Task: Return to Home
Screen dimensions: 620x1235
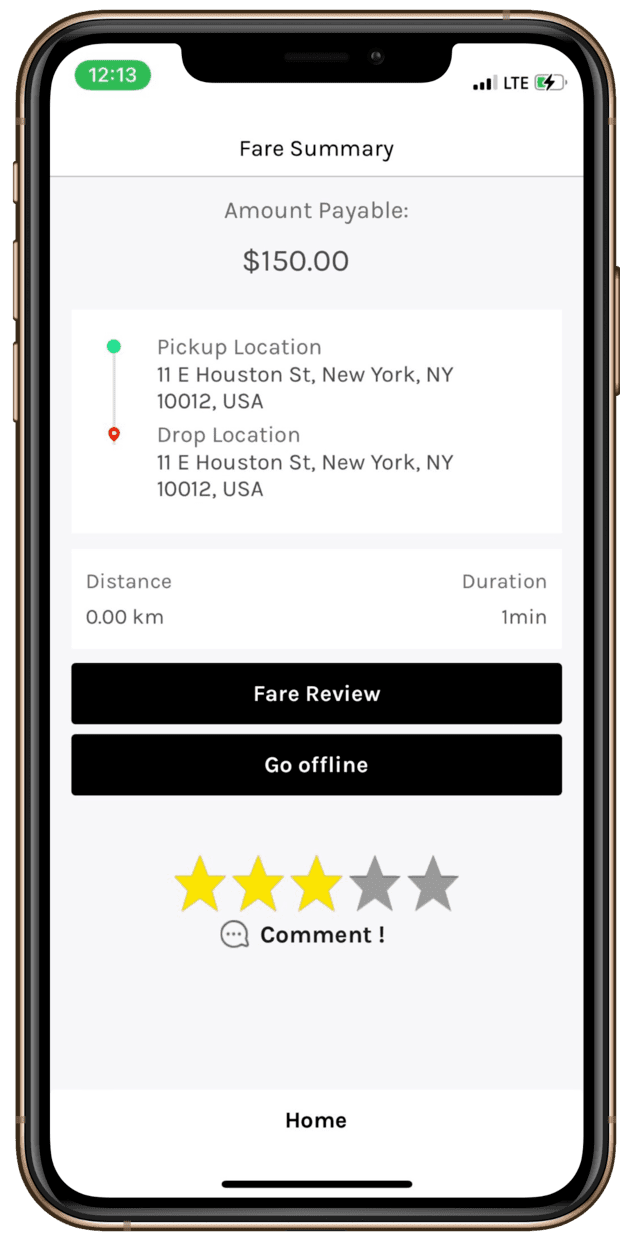Action: coord(316,1120)
